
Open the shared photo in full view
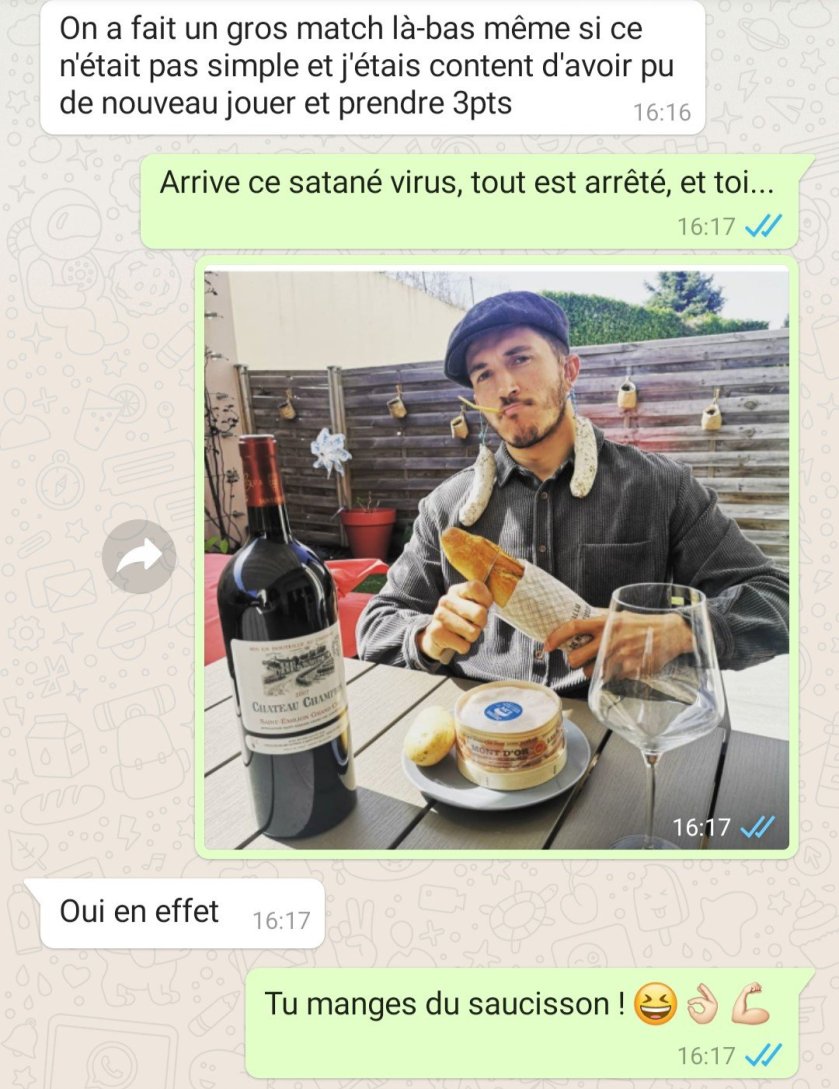tap(496, 558)
